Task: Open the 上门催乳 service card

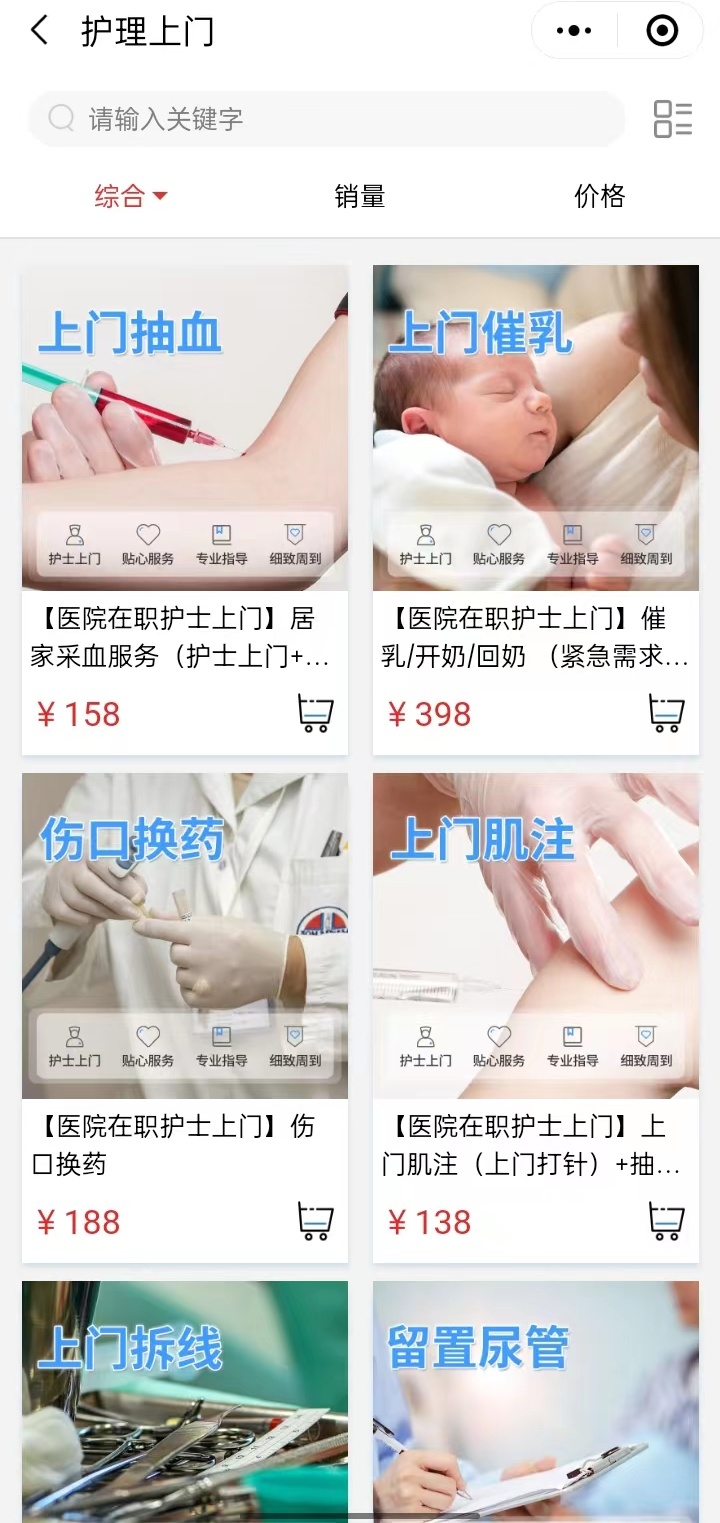Action: [536, 428]
